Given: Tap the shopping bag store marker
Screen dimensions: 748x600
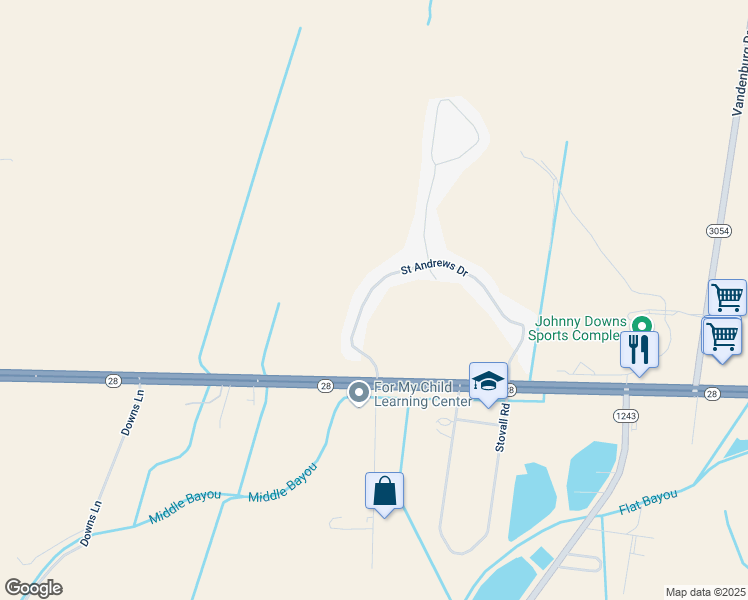Looking at the screenshot, I should tap(385, 492).
